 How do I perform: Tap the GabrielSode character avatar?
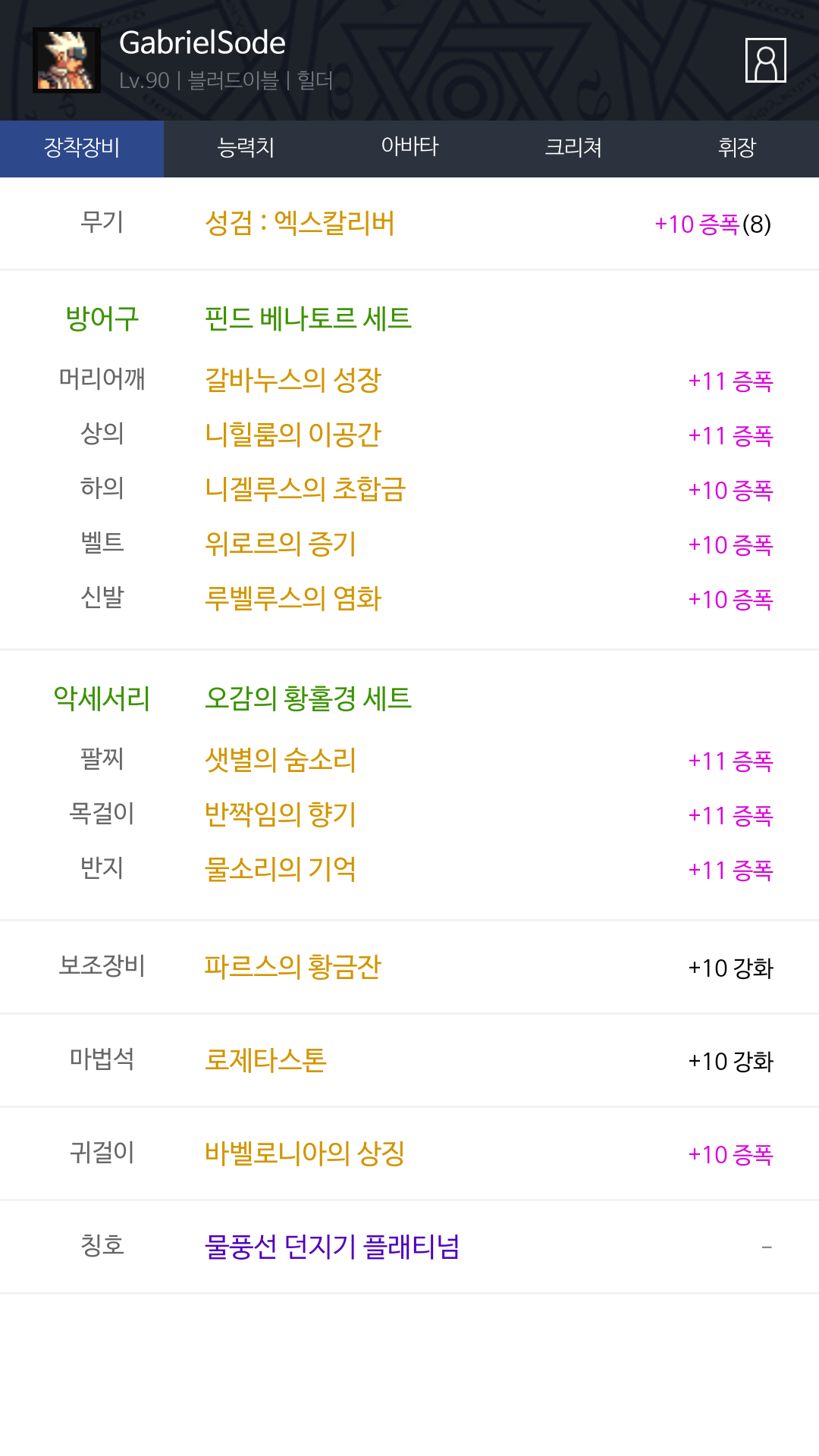tap(67, 60)
